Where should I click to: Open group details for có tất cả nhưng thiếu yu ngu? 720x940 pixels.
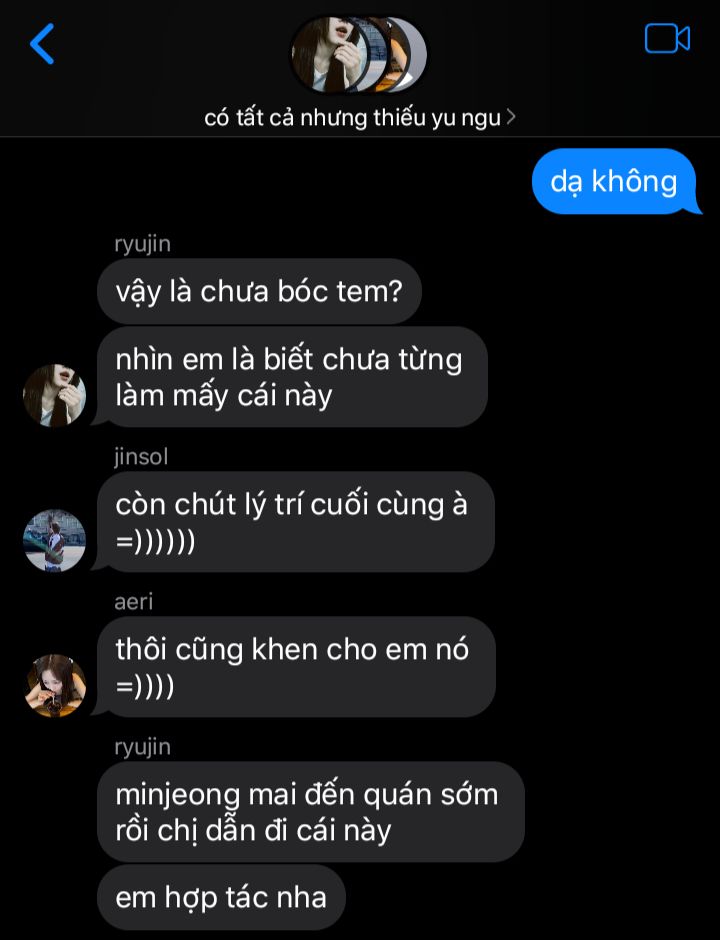(360, 117)
